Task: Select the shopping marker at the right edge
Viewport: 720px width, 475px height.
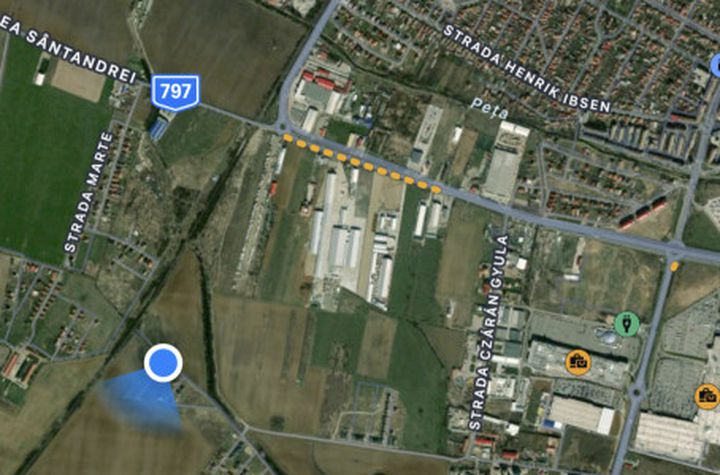Action: point(707,396)
